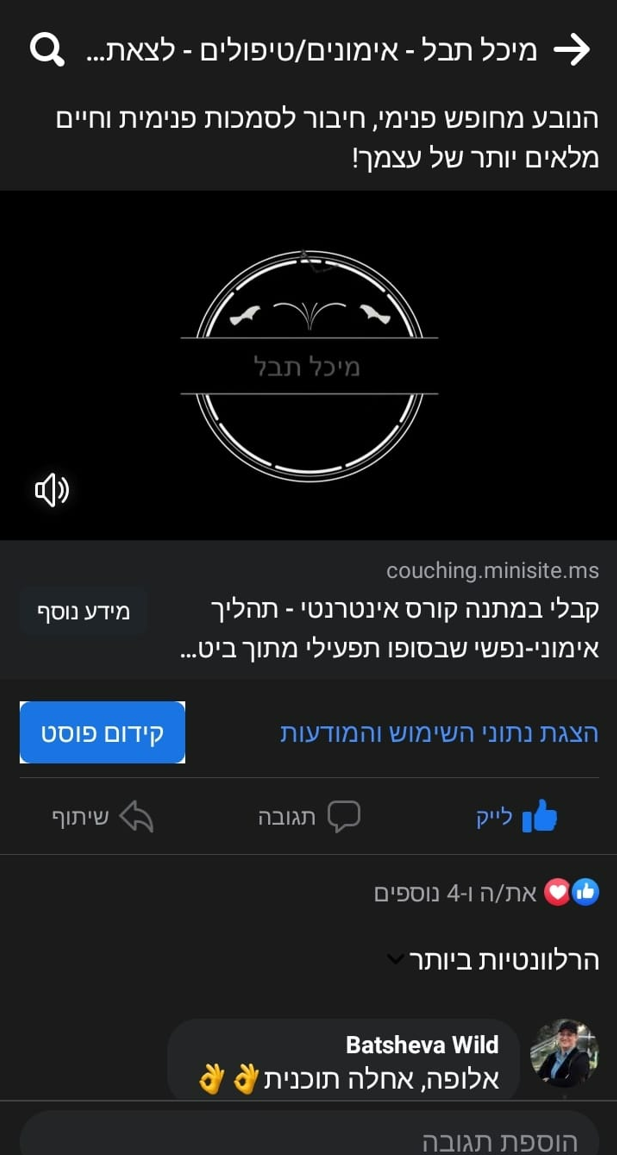Open the couching.minisite.ms link card
The height and width of the screenshot is (1155, 617).
[308, 610]
